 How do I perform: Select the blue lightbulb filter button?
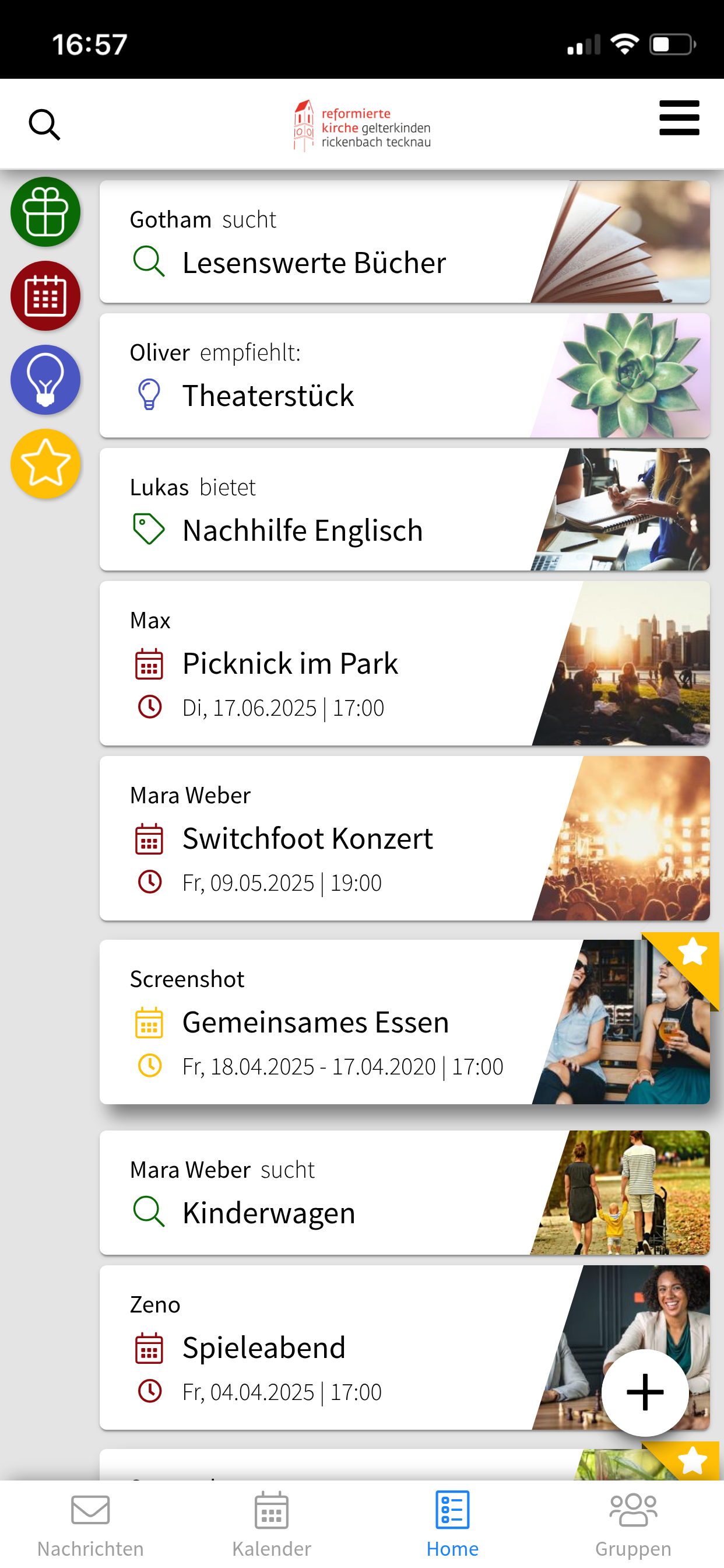pyautogui.click(x=45, y=380)
